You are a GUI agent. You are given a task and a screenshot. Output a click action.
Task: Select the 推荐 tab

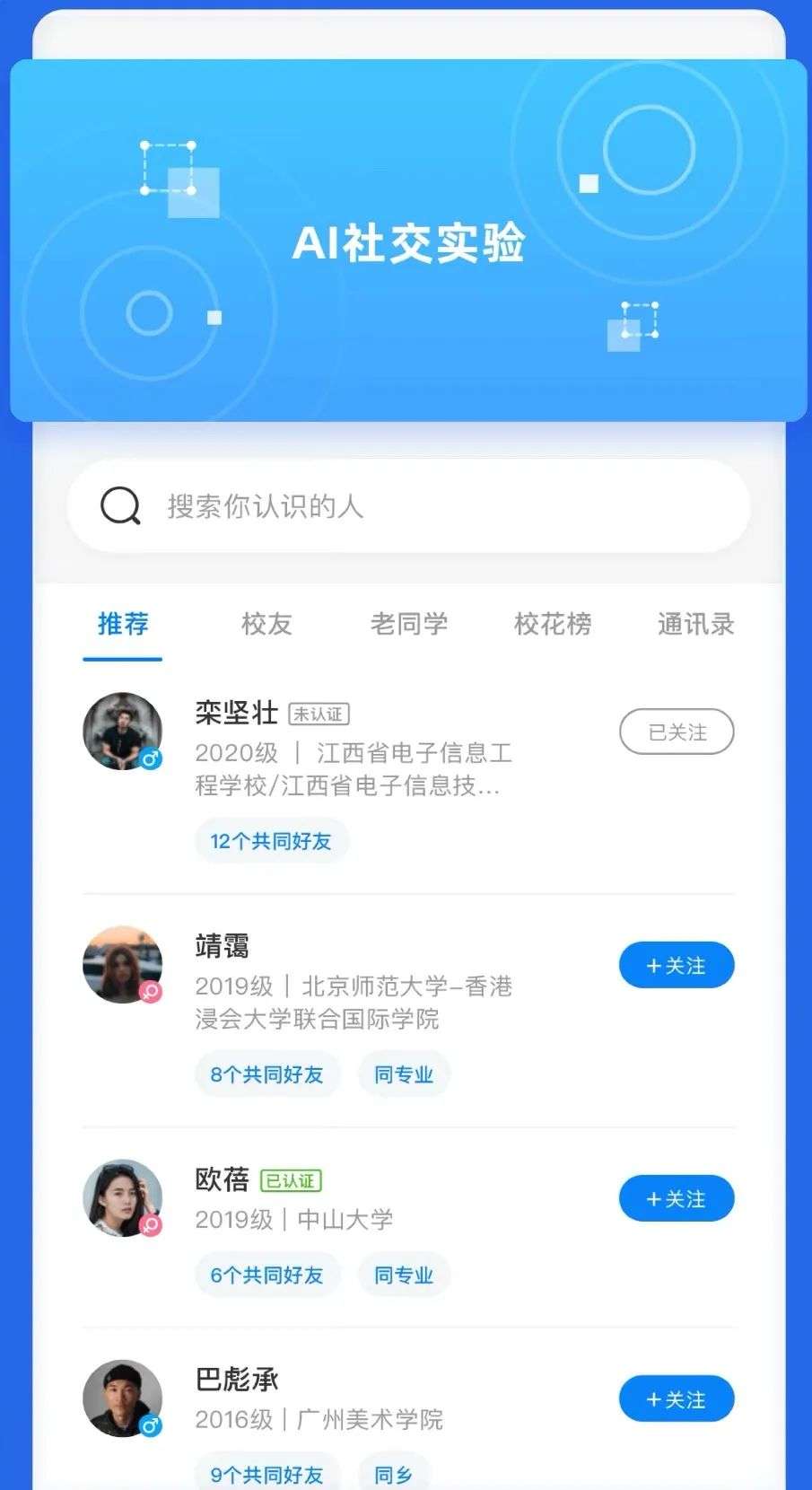[x=123, y=624]
